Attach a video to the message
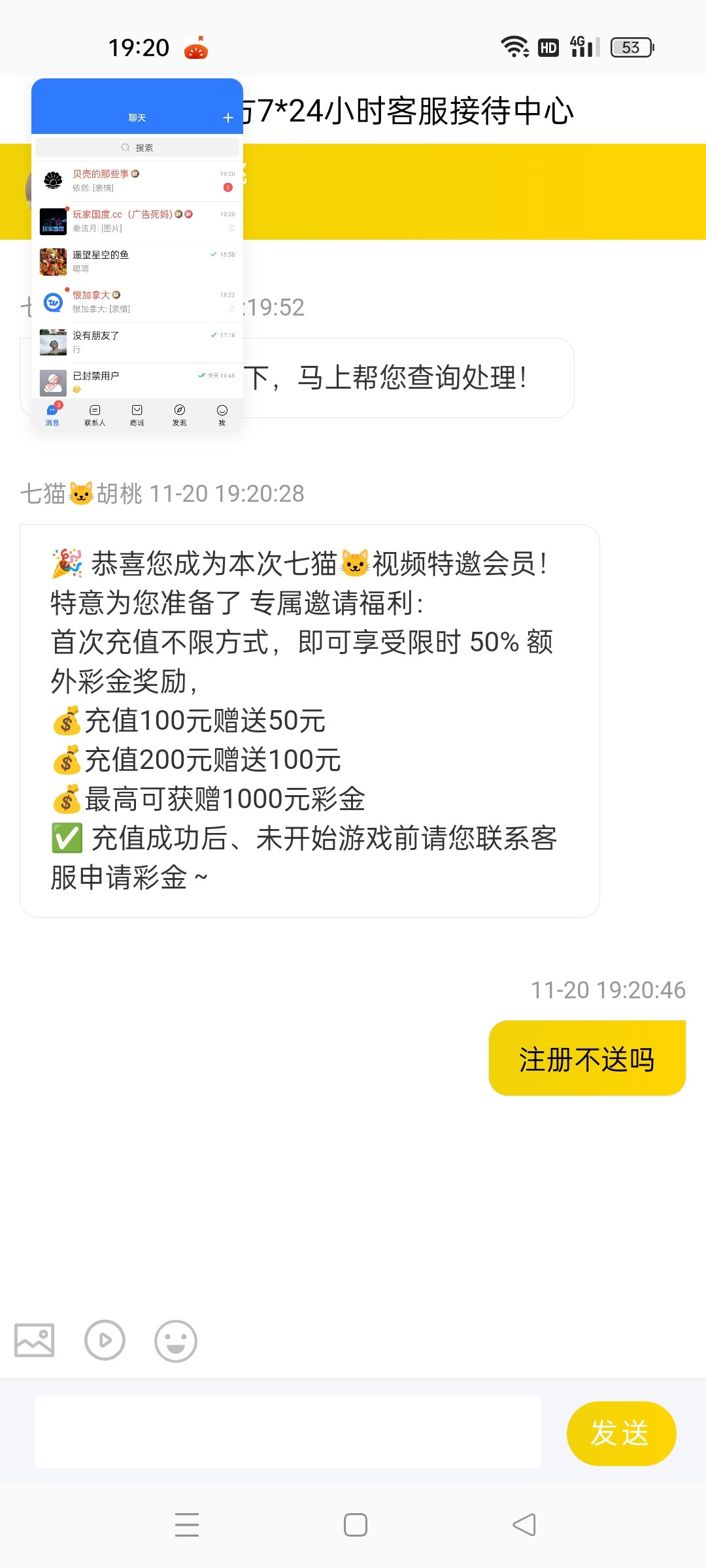This screenshot has width=706, height=1568. tap(105, 1341)
